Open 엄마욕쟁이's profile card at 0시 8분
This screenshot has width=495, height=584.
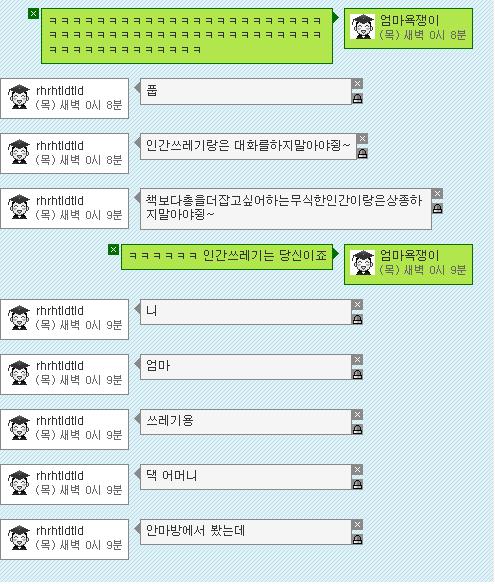[x=408, y=29]
